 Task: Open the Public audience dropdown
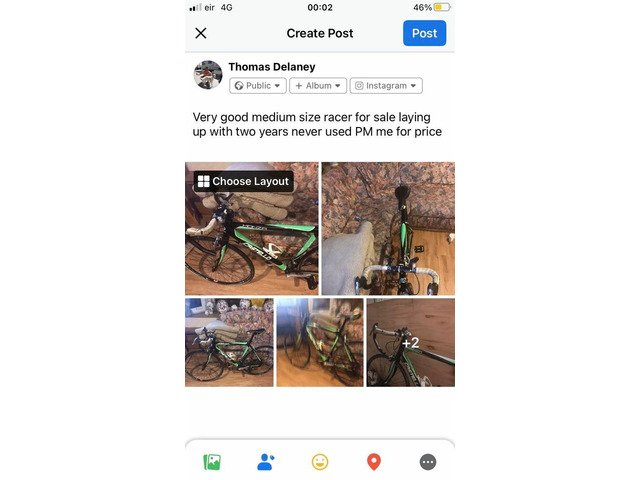[x=257, y=86]
